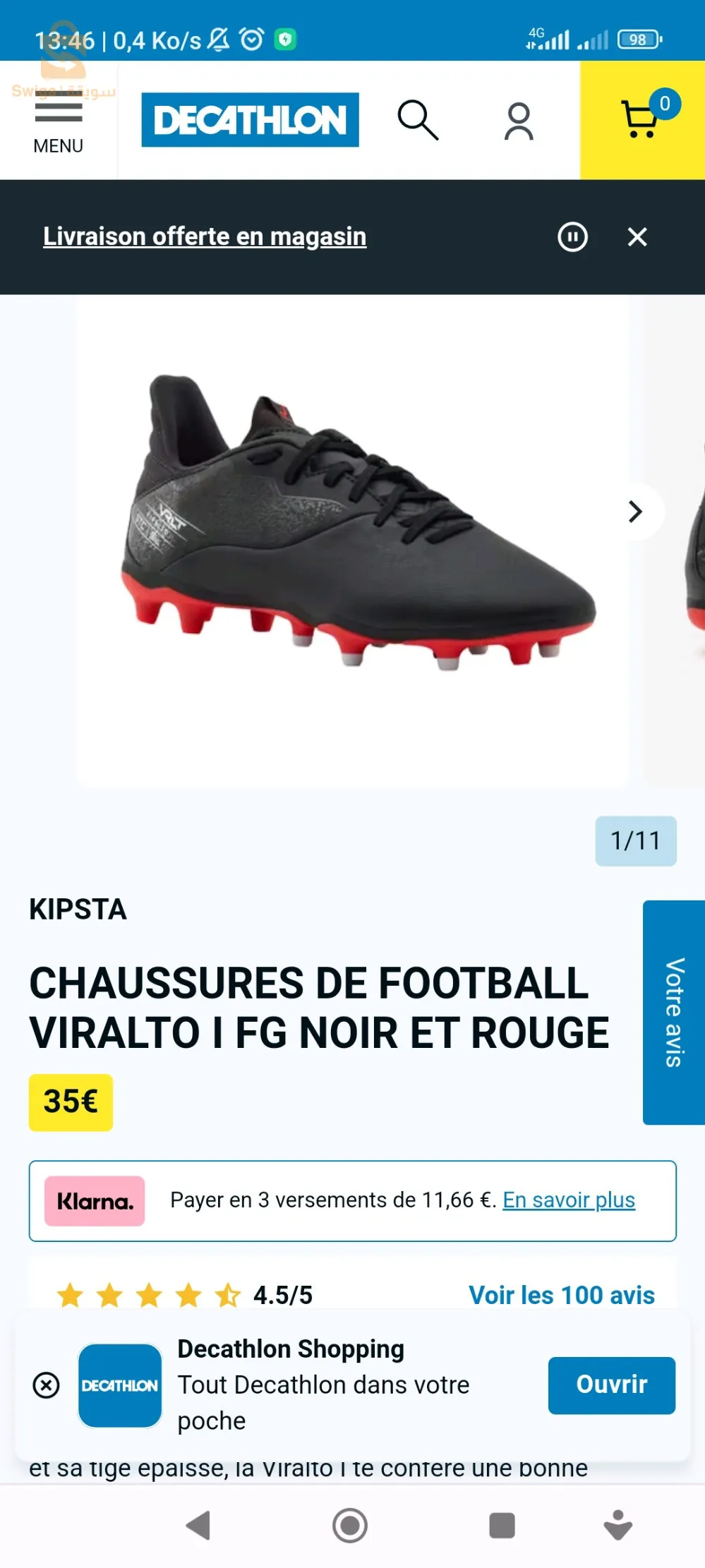Image resolution: width=705 pixels, height=1568 pixels.
Task: Go back with the system back button
Action: (x=199, y=1525)
